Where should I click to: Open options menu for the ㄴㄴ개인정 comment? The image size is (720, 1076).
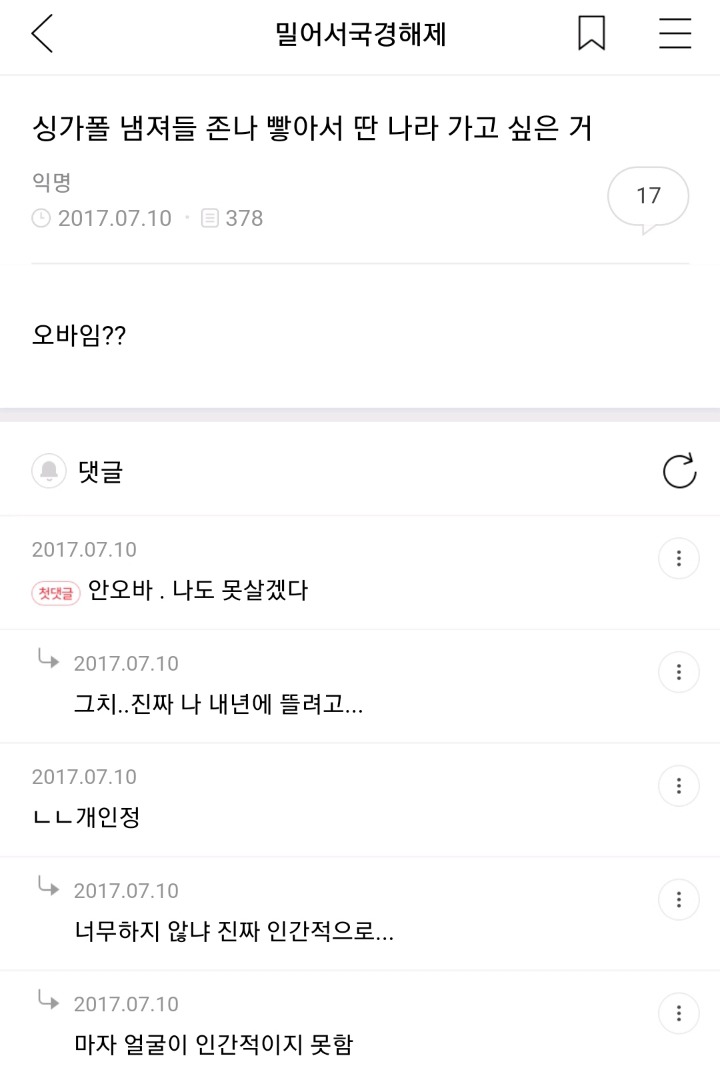679,786
